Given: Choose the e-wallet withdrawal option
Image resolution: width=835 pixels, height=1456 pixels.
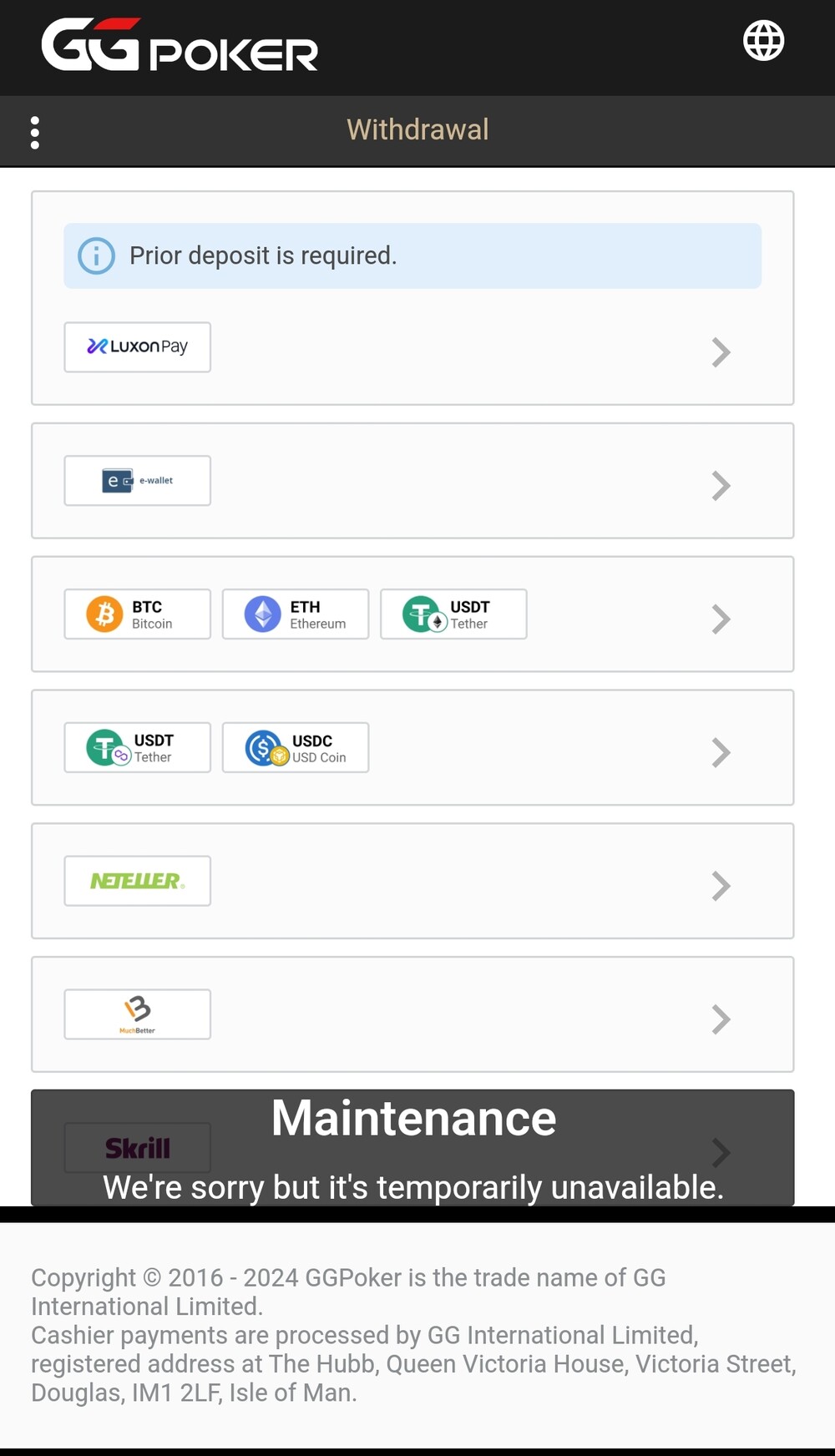Looking at the screenshot, I should [x=412, y=481].
